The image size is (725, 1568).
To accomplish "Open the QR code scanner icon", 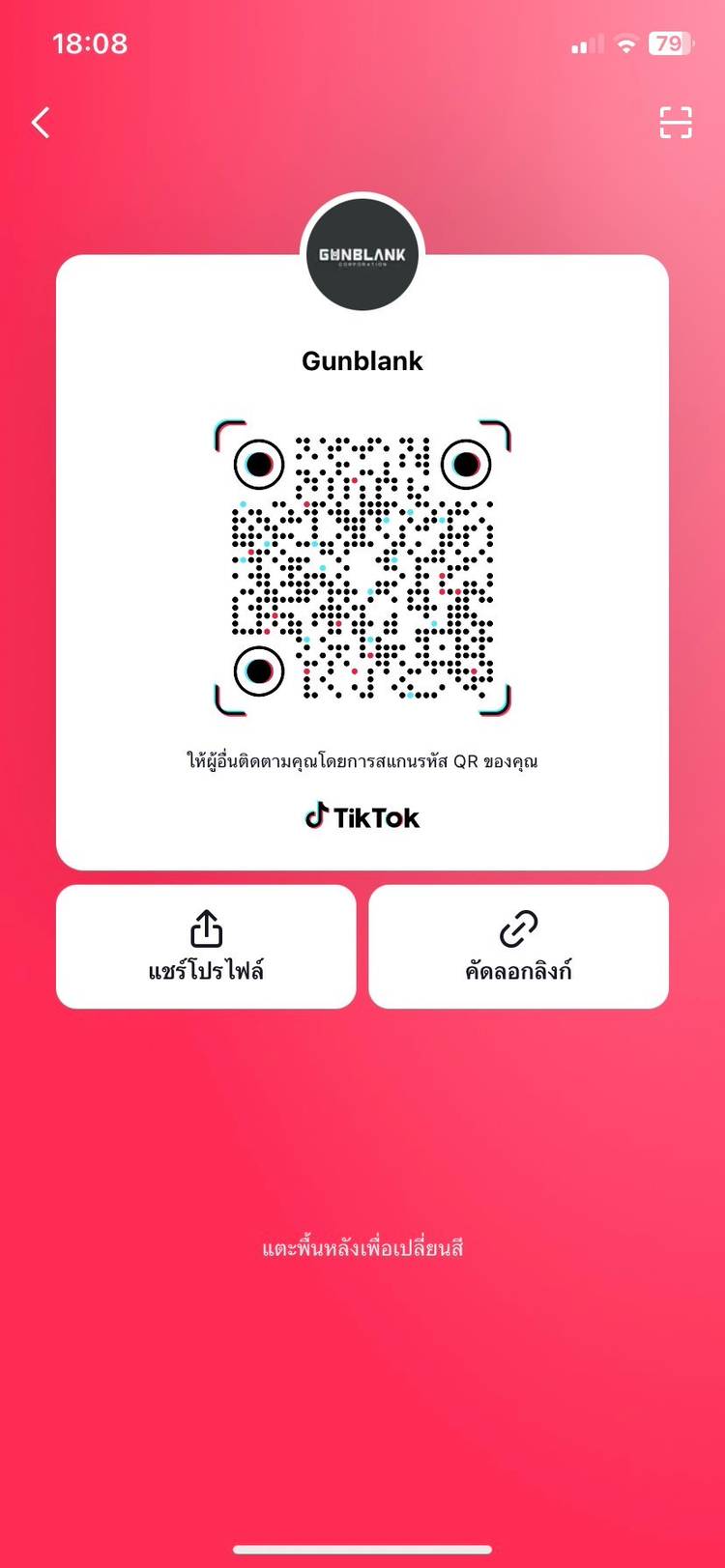I will tap(676, 123).
